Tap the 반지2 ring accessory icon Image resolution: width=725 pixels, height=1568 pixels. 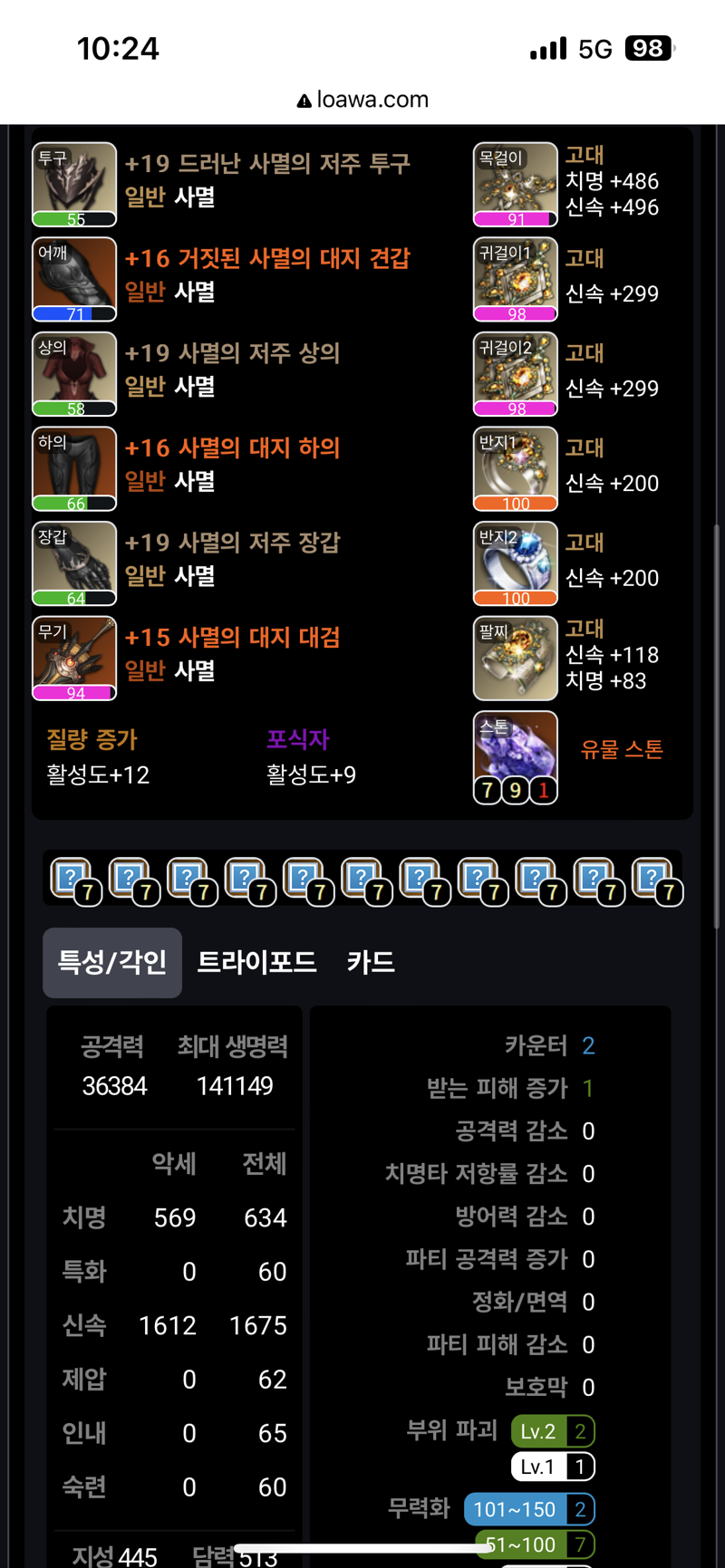[x=515, y=563]
